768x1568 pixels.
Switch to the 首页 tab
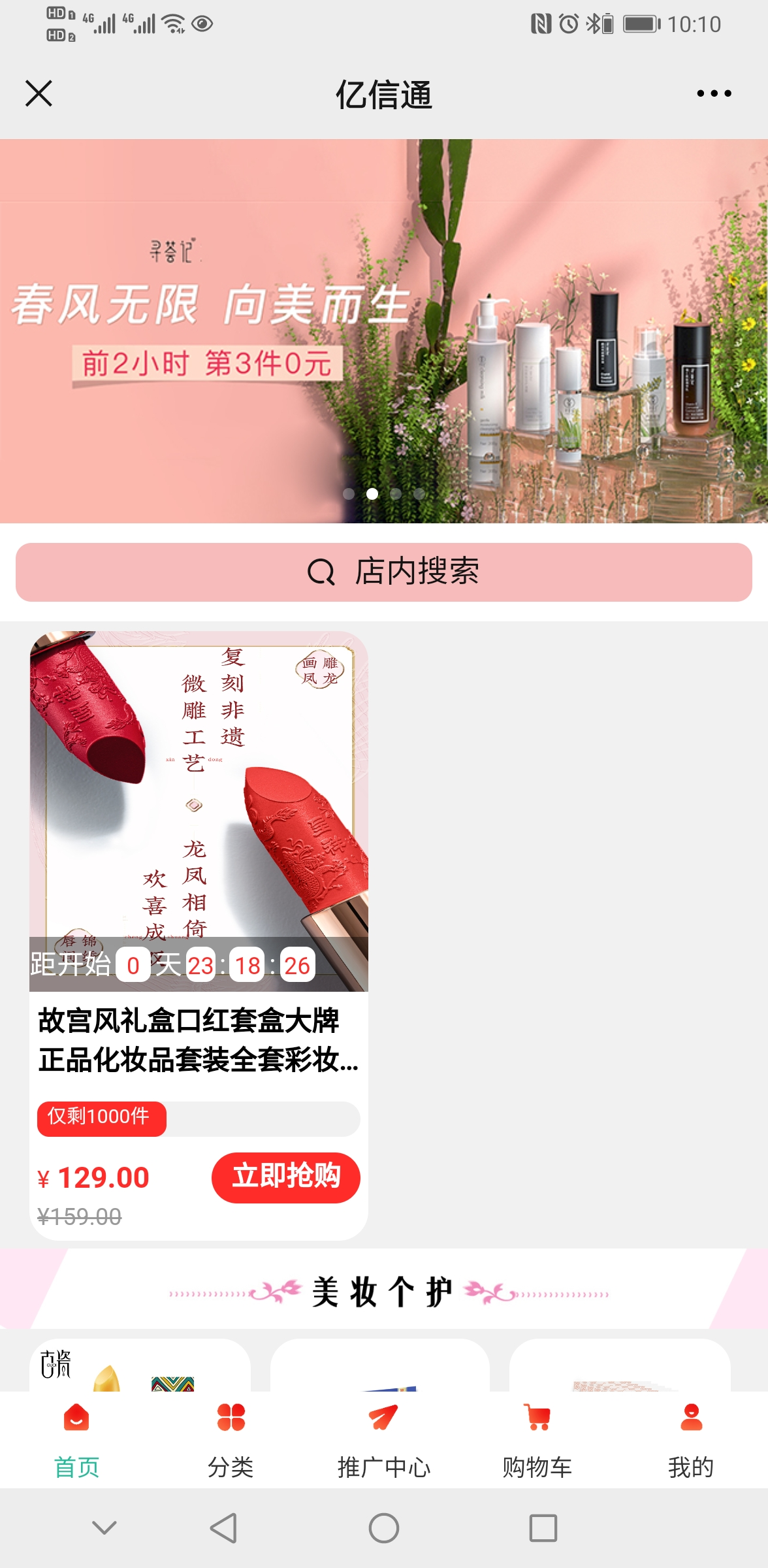(76, 1441)
